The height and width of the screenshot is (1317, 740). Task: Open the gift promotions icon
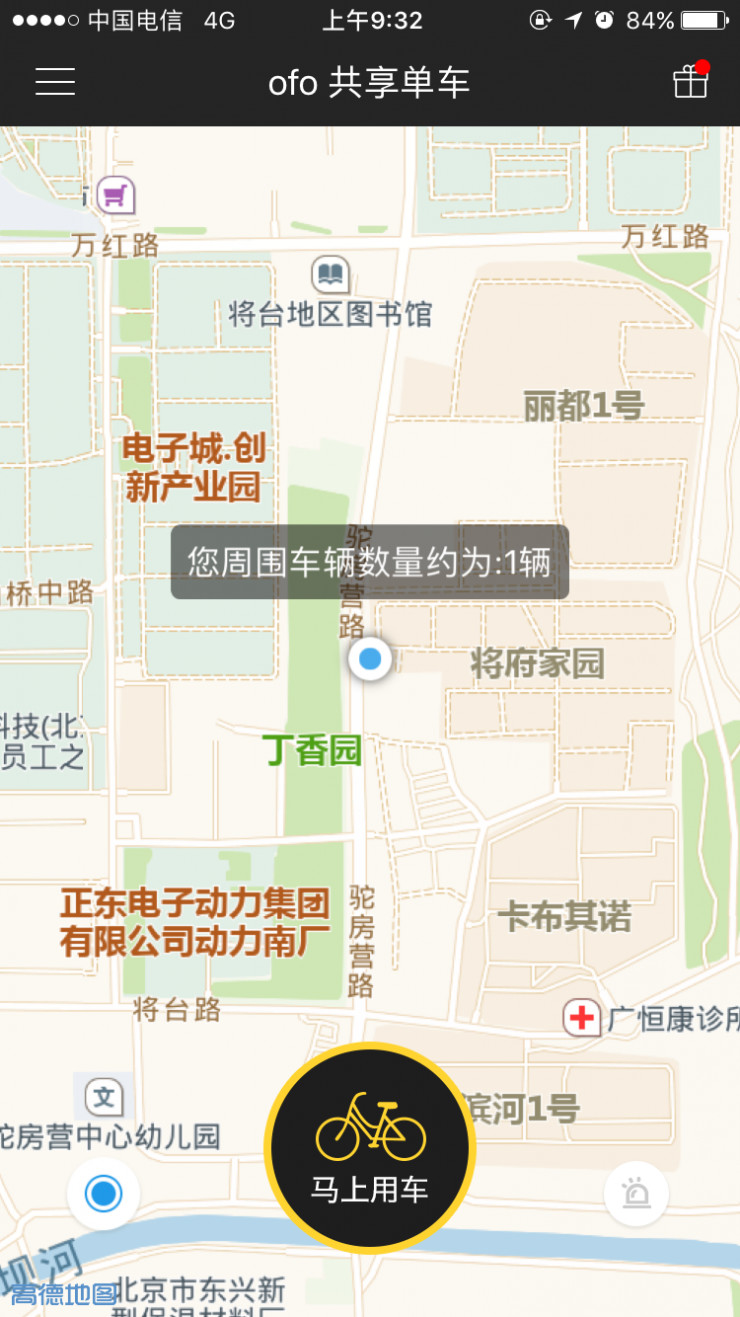tap(691, 82)
